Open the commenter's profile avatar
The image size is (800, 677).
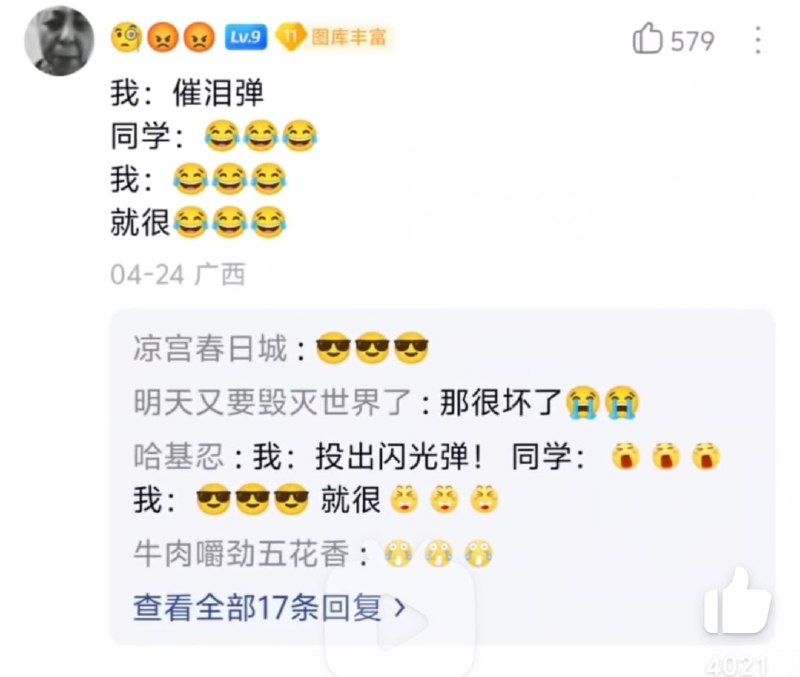click(58, 40)
